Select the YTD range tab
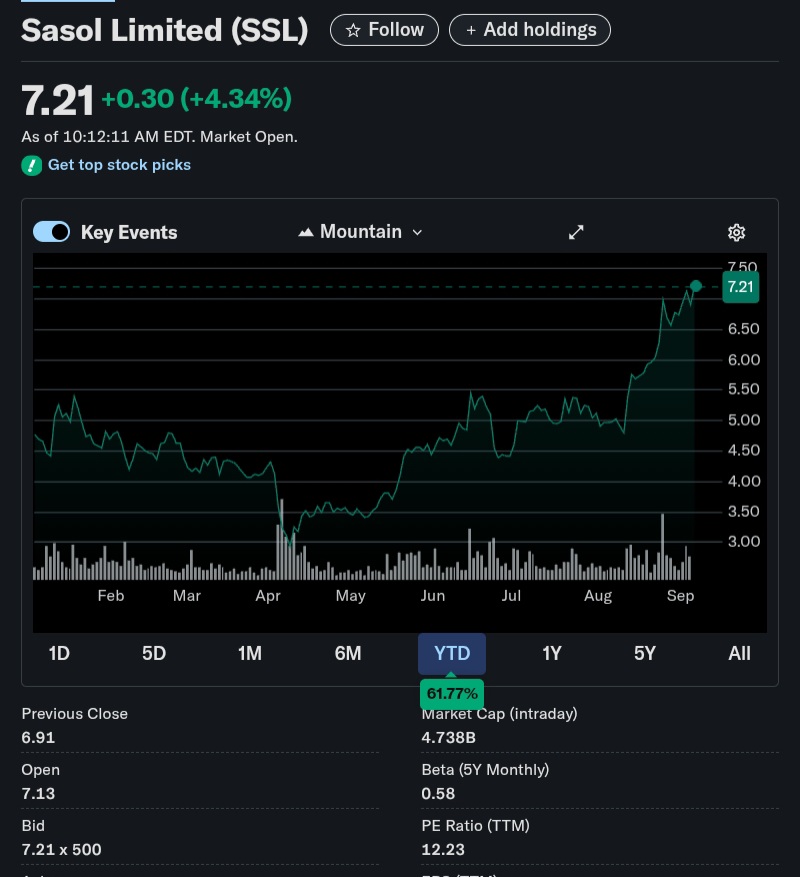 [452, 653]
